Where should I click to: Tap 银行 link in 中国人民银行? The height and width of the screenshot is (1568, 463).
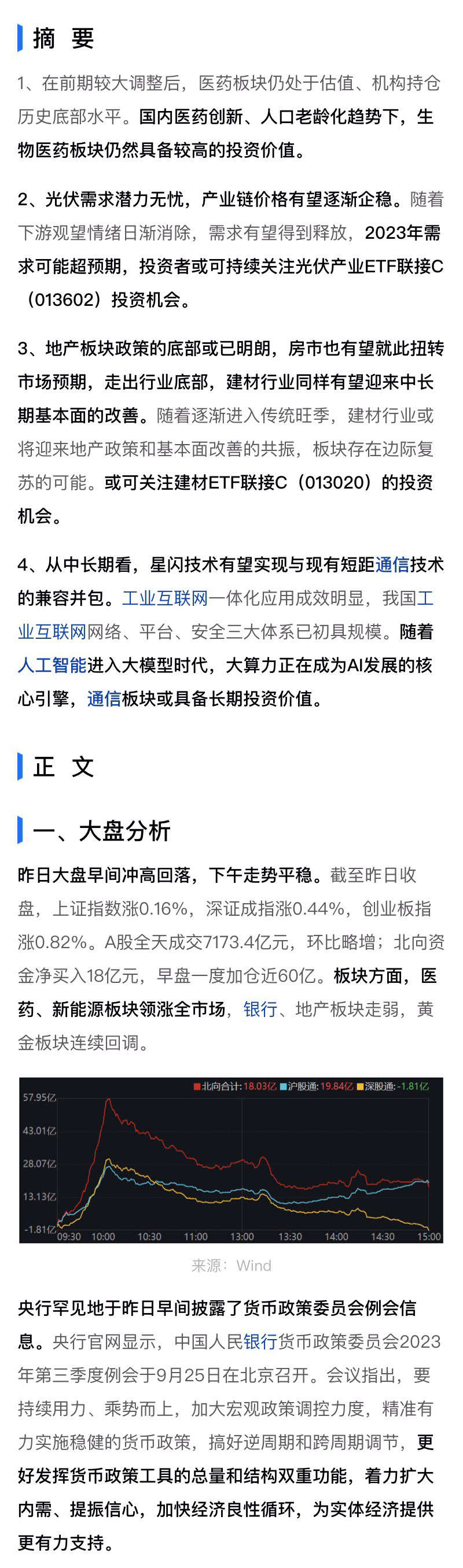pos(260,1341)
